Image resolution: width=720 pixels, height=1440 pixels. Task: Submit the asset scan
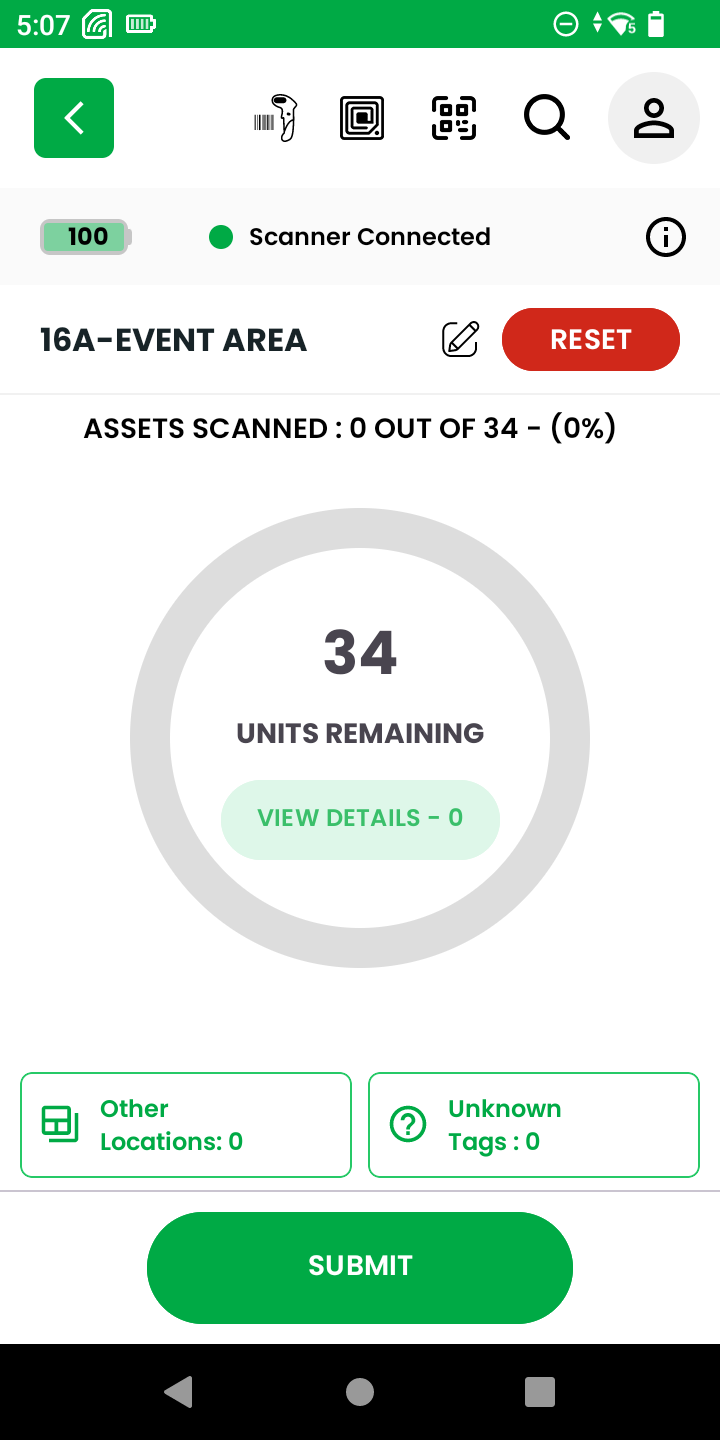pyautogui.click(x=360, y=1267)
